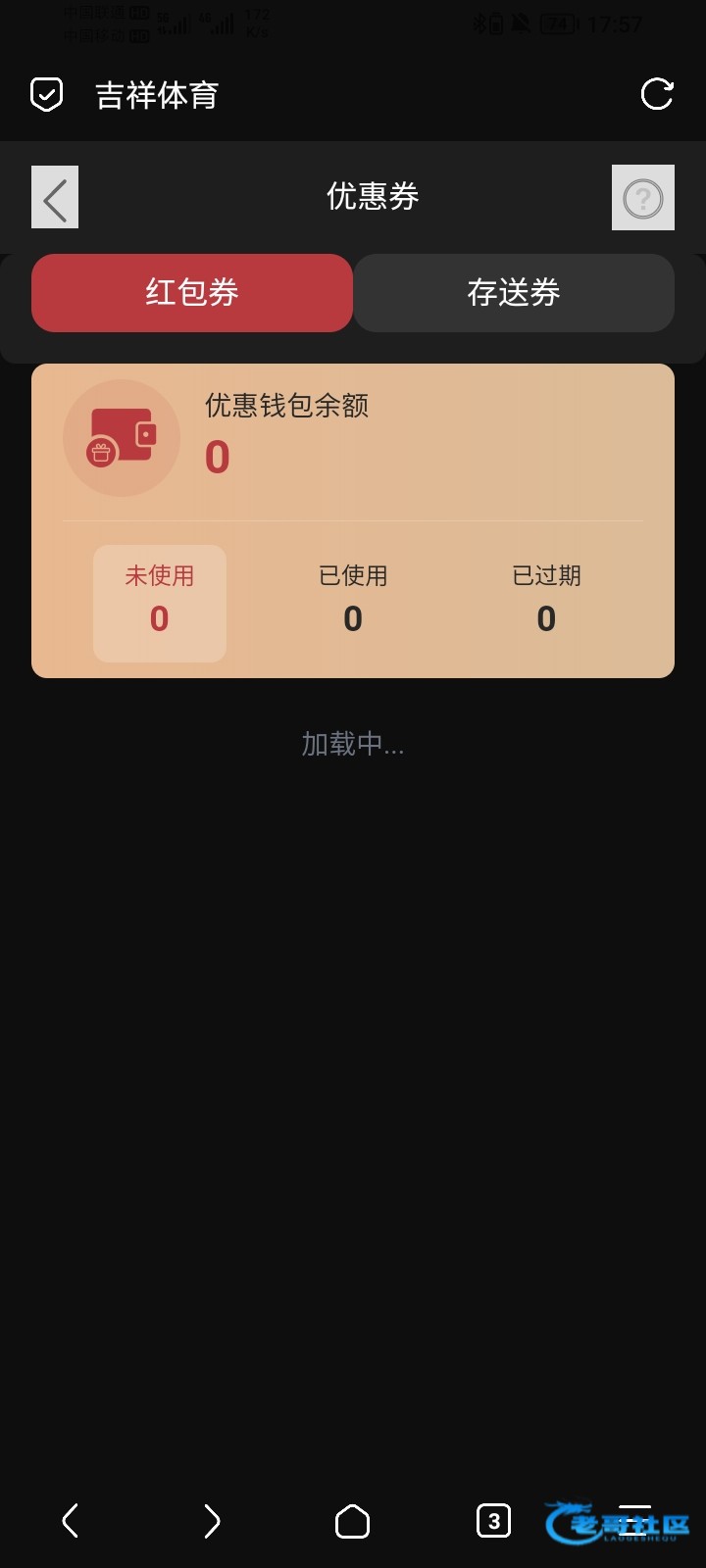This screenshot has width=706, height=1568.
Task: Navigate forward in the browser
Action: coord(212,1521)
